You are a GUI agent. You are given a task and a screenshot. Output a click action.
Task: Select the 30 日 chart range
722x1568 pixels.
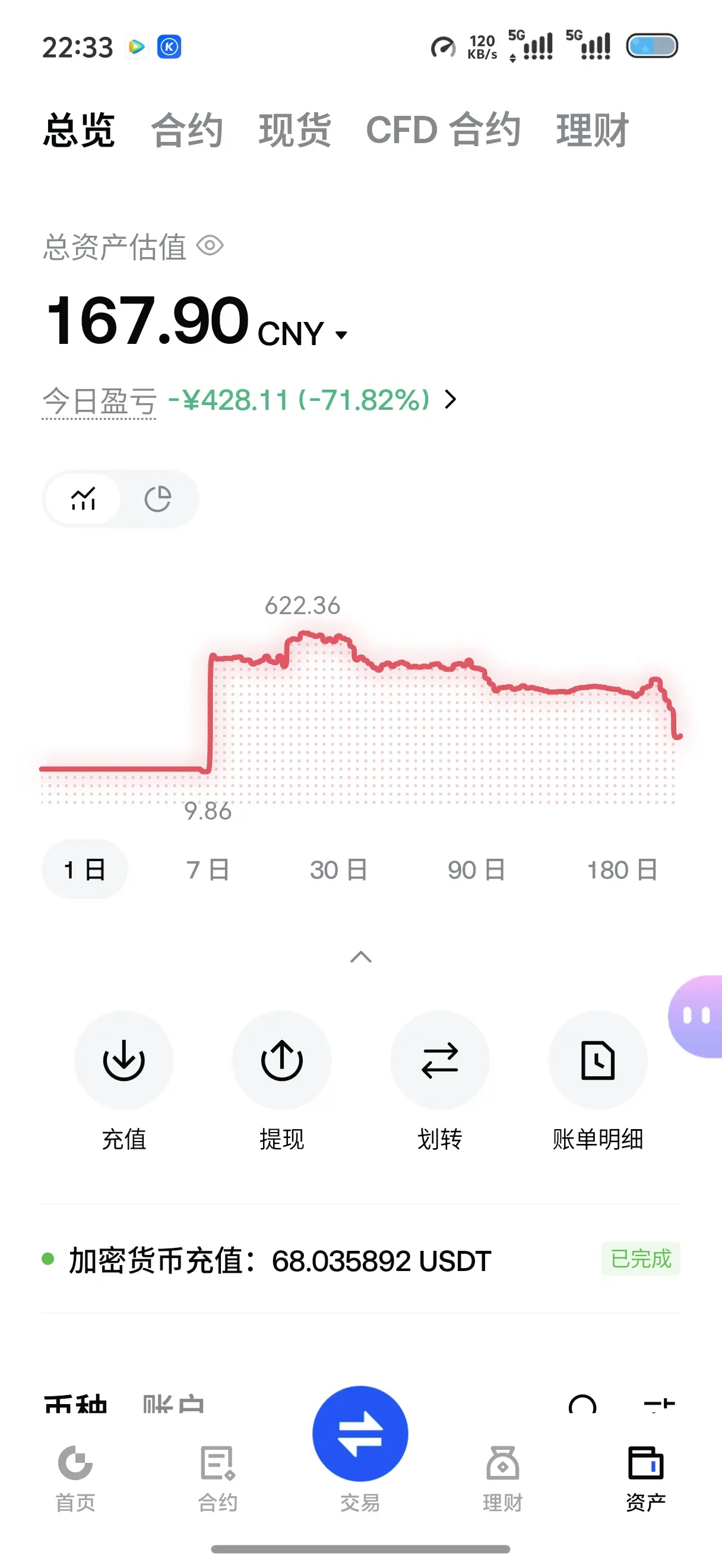tap(339, 869)
